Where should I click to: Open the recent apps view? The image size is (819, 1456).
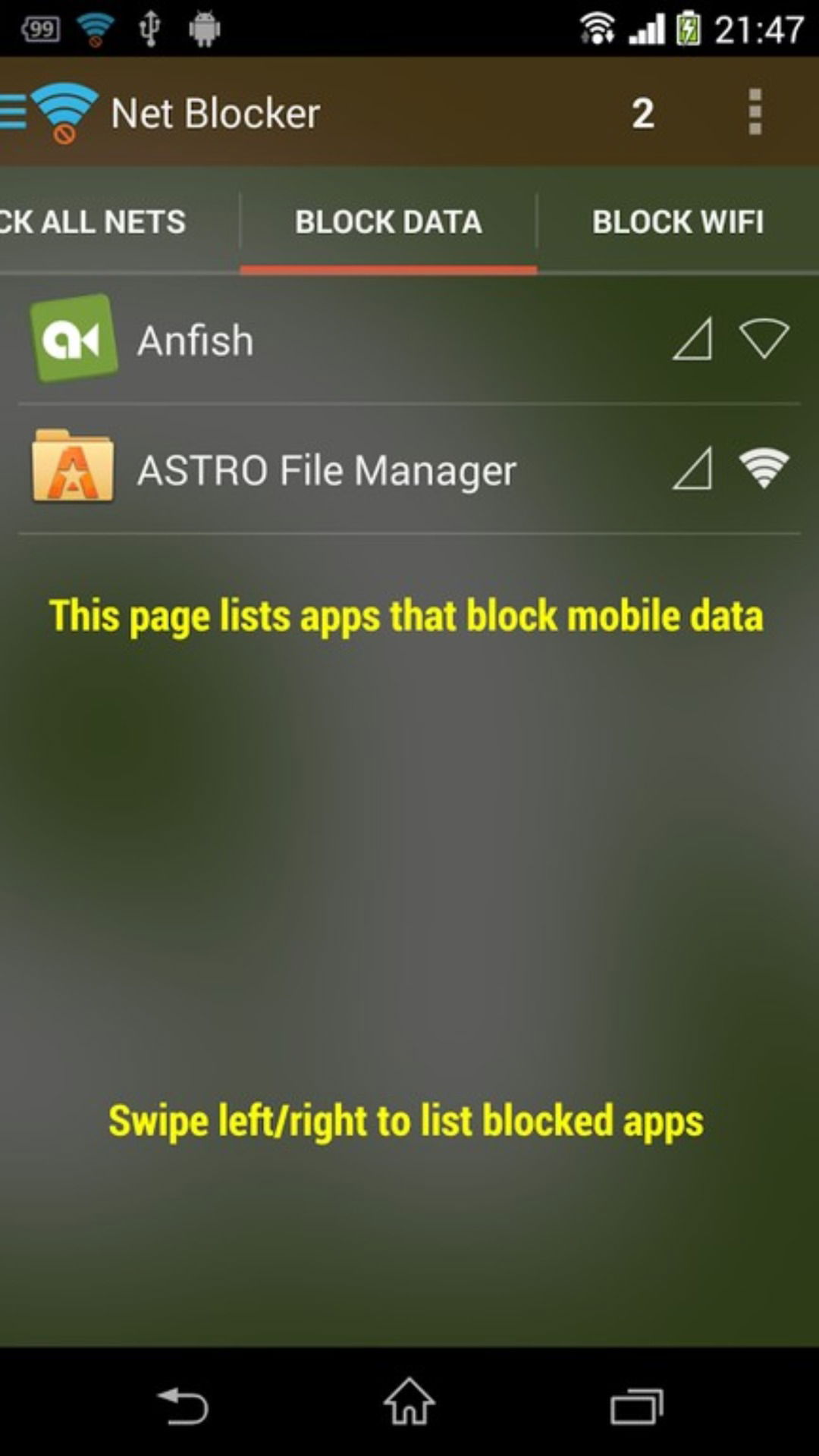pos(637,1405)
